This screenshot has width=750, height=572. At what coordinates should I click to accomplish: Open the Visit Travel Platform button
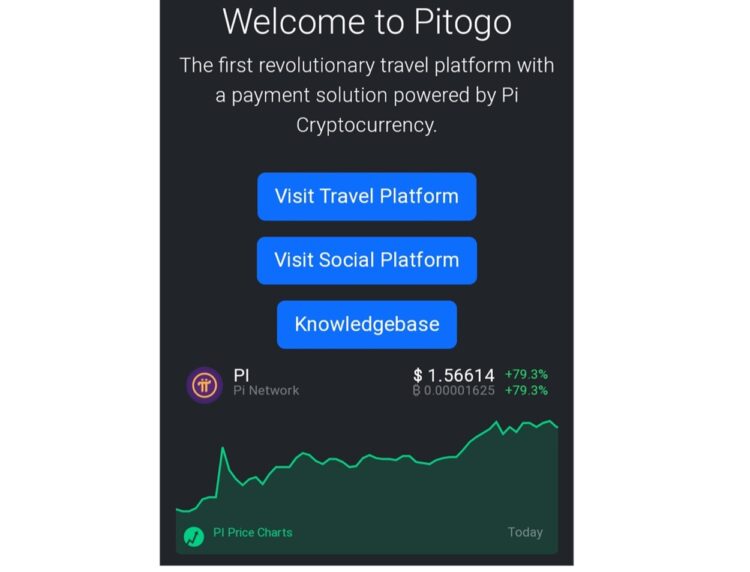(366, 196)
